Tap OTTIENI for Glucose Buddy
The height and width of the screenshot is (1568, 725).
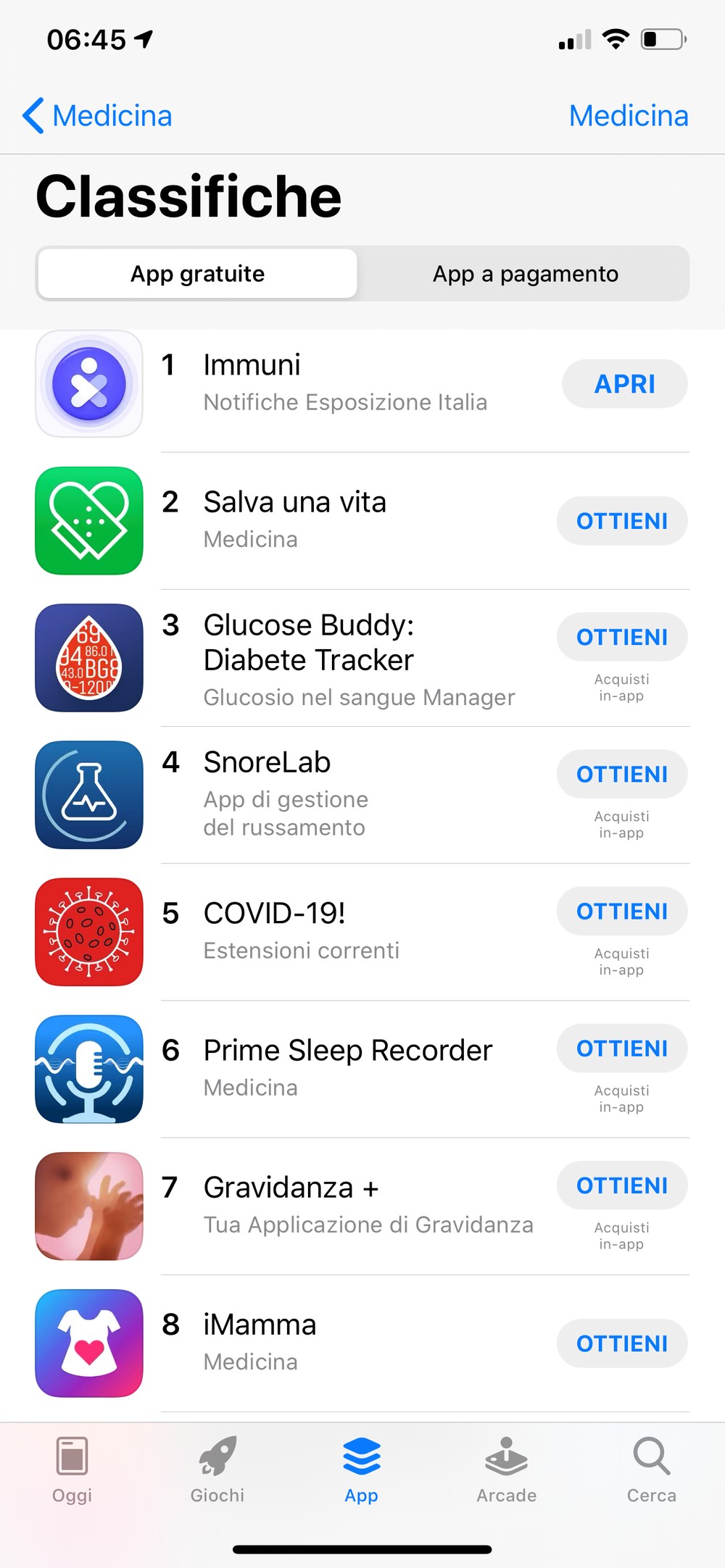(622, 637)
